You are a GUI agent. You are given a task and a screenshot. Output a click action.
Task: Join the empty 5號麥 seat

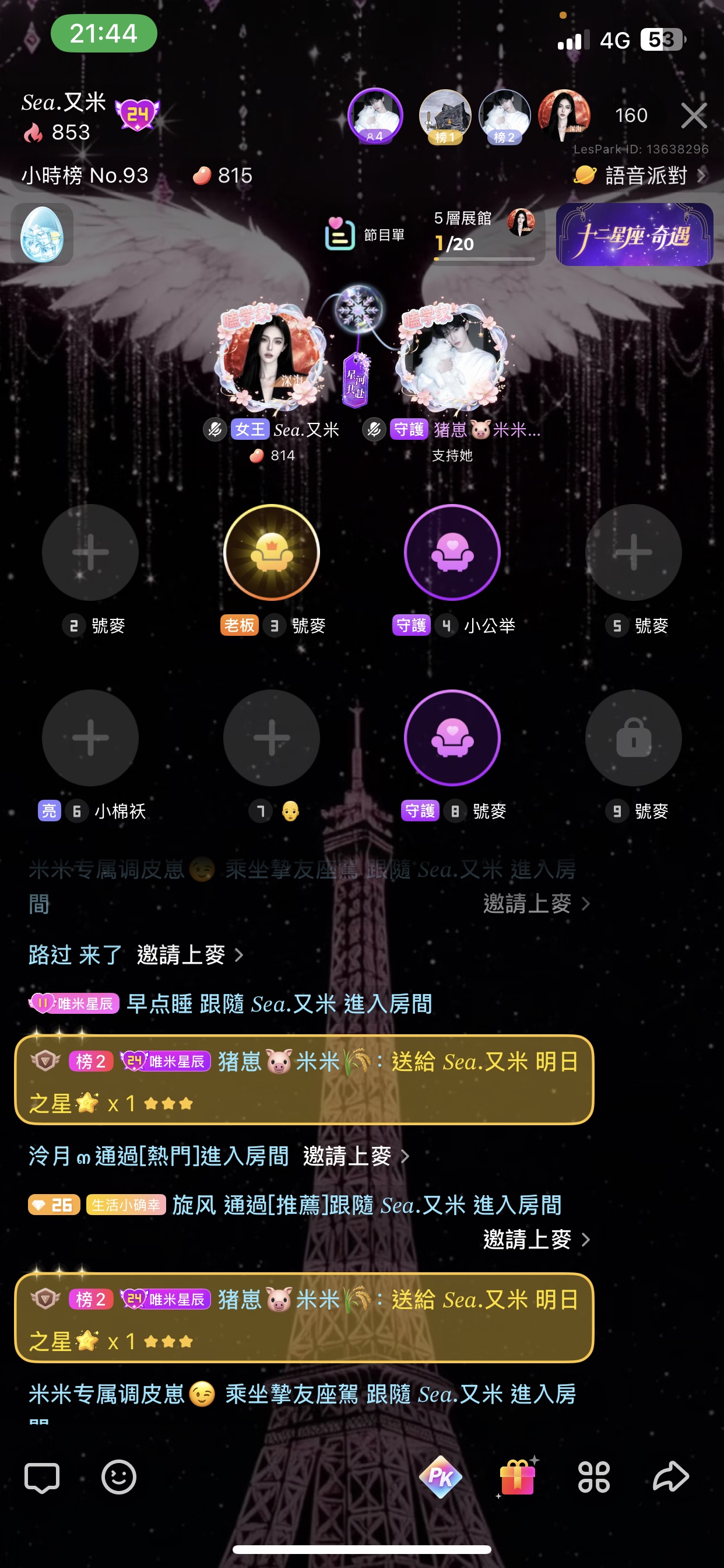[633, 552]
